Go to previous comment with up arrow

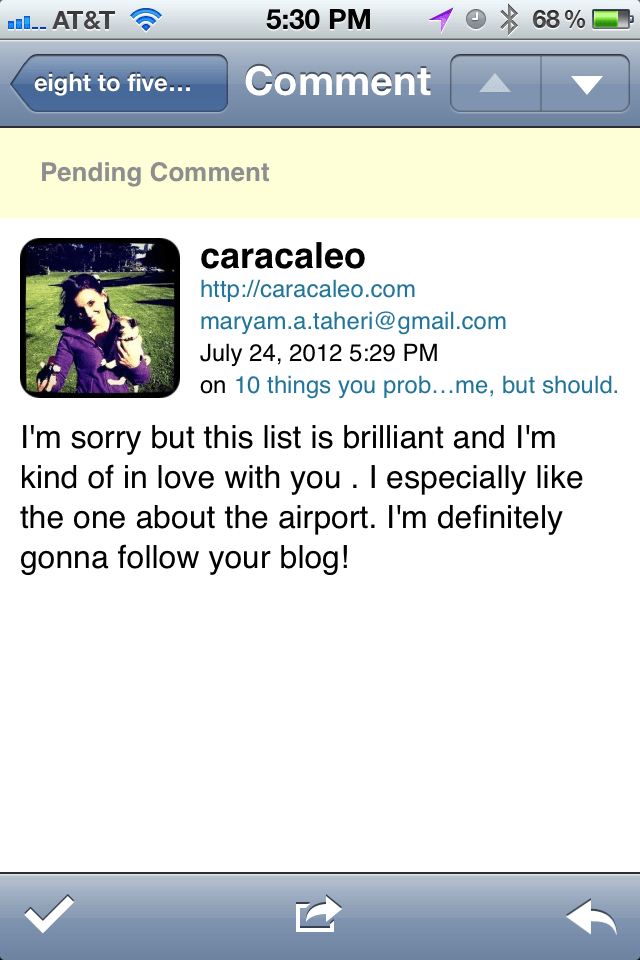coord(496,84)
